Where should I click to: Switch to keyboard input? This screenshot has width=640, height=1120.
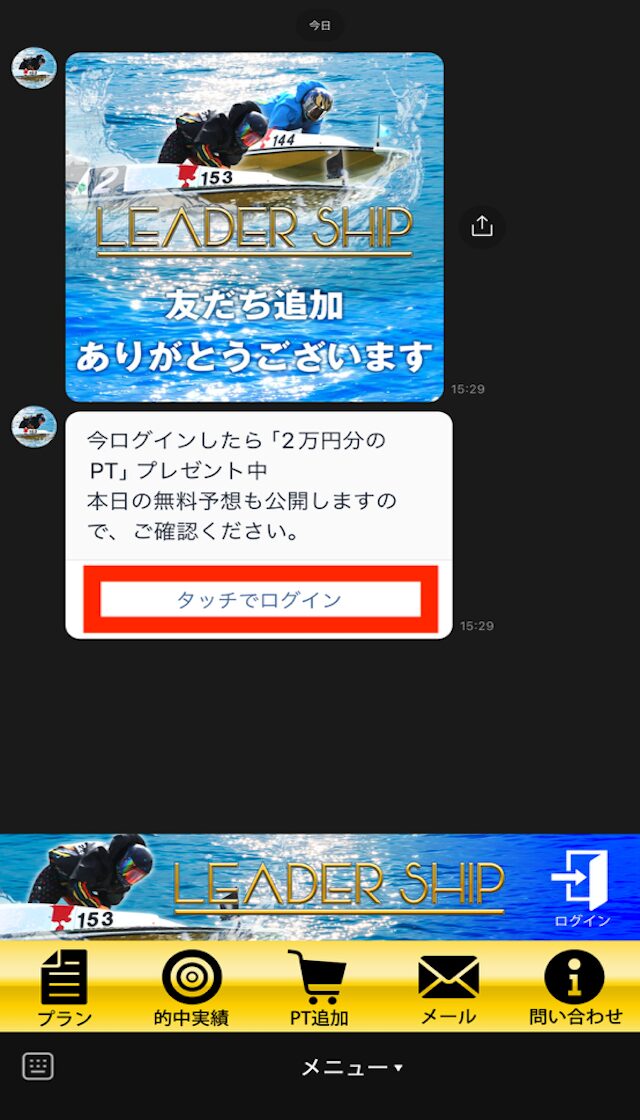pyautogui.click(x=38, y=1066)
